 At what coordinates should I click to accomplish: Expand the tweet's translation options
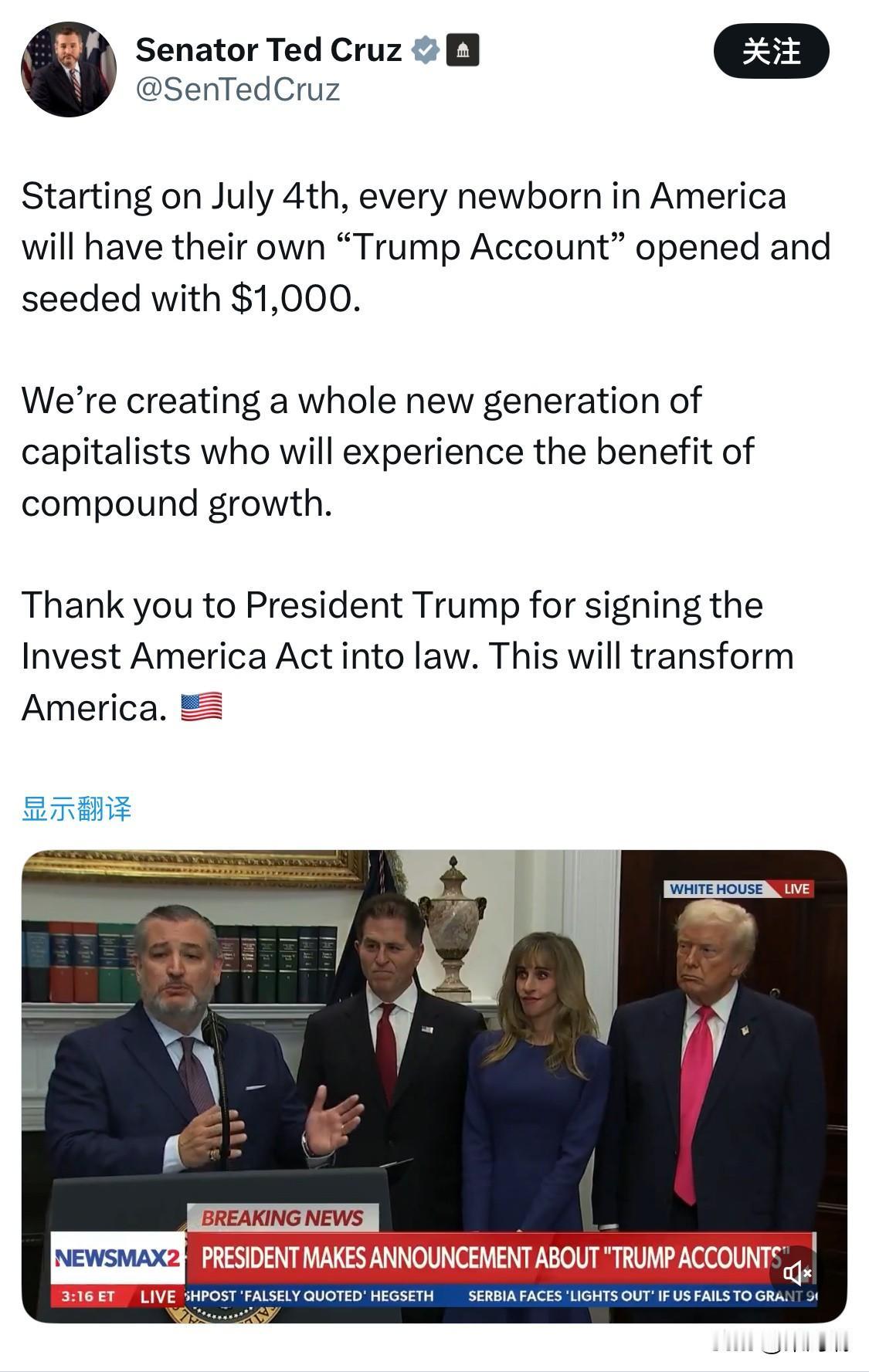tap(77, 808)
